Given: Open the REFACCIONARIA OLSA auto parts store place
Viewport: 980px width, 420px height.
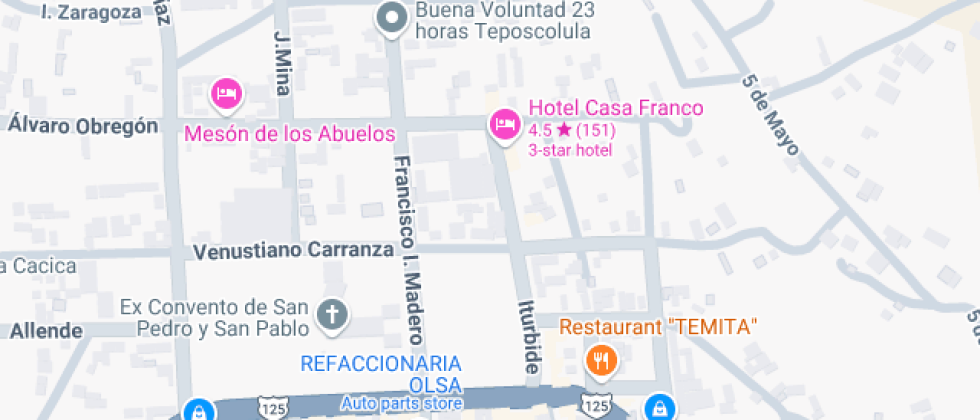Looking at the screenshot, I should (x=381, y=374).
